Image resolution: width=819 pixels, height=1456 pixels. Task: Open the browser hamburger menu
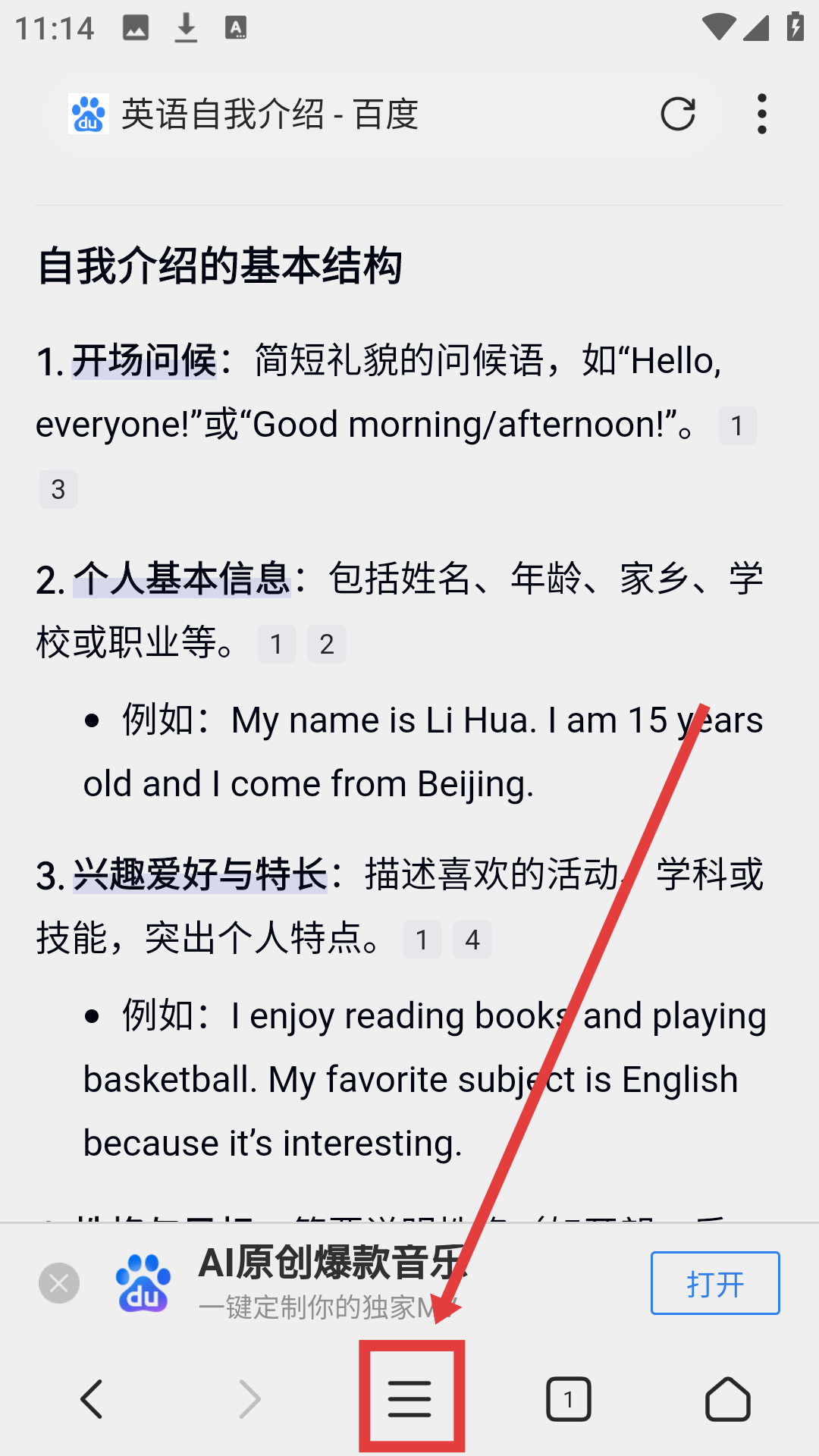tap(410, 1399)
